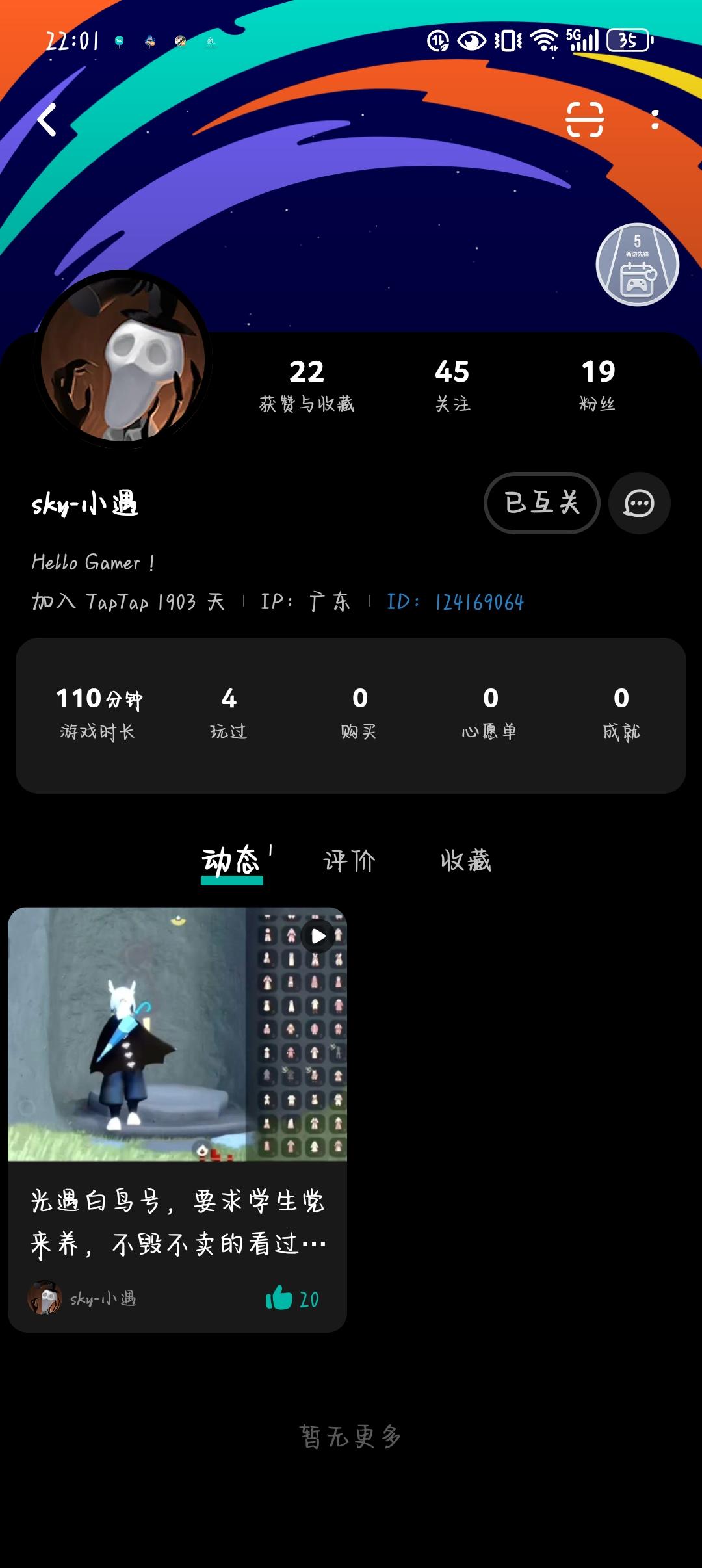702x1568 pixels.
Task: Open the 玩过 played games list
Action: click(229, 713)
